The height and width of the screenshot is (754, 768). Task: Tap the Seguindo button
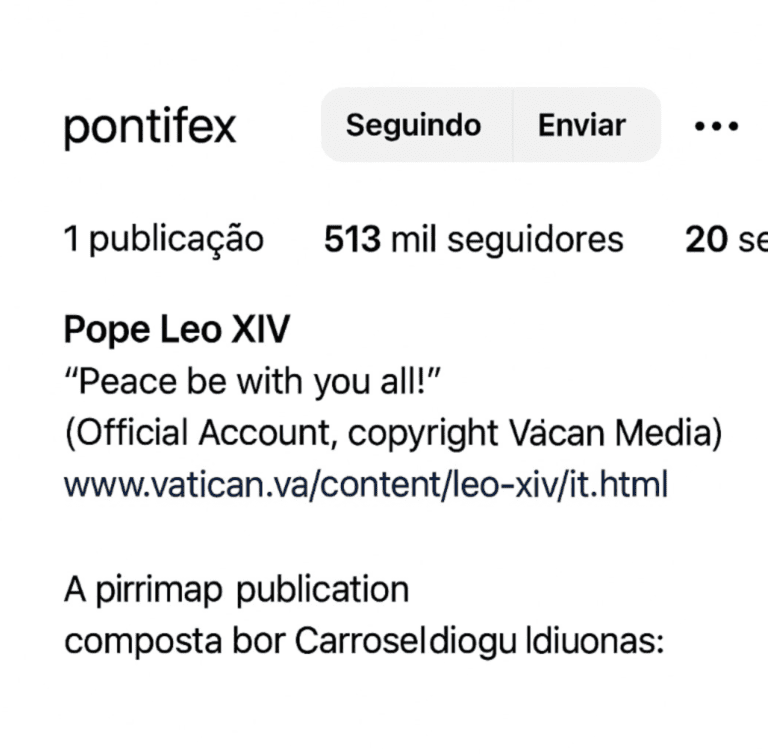(414, 125)
